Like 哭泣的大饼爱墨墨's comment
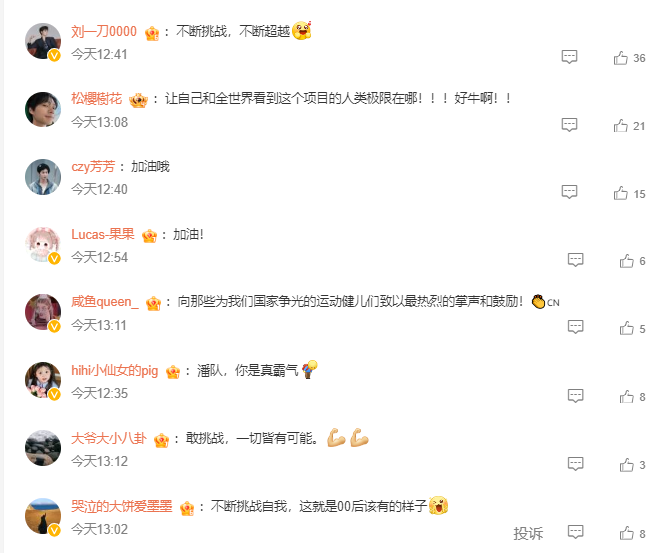Viewport: 668px width, 553px height. pyautogui.click(x=627, y=532)
